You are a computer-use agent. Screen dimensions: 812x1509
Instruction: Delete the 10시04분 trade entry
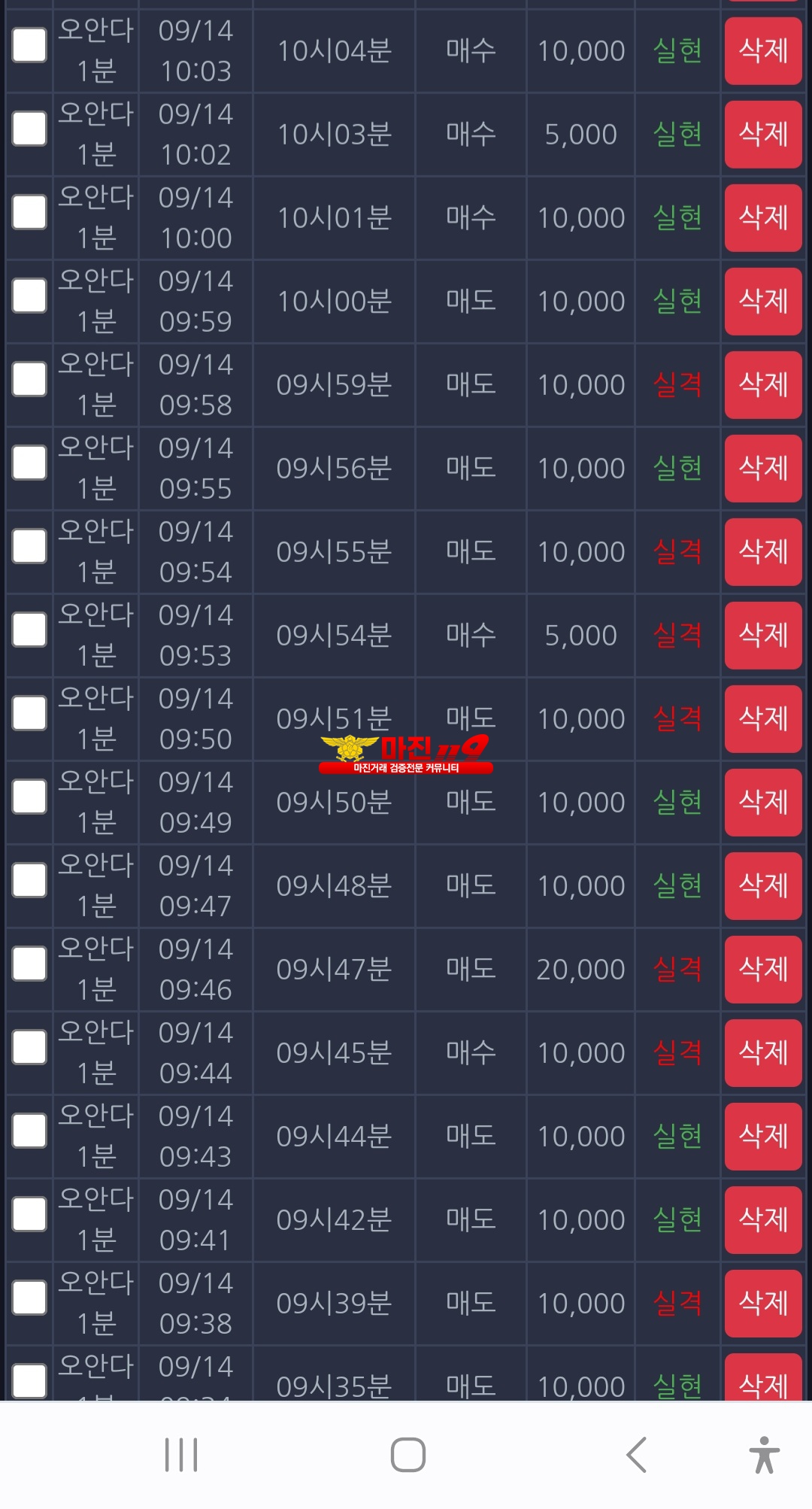click(763, 51)
